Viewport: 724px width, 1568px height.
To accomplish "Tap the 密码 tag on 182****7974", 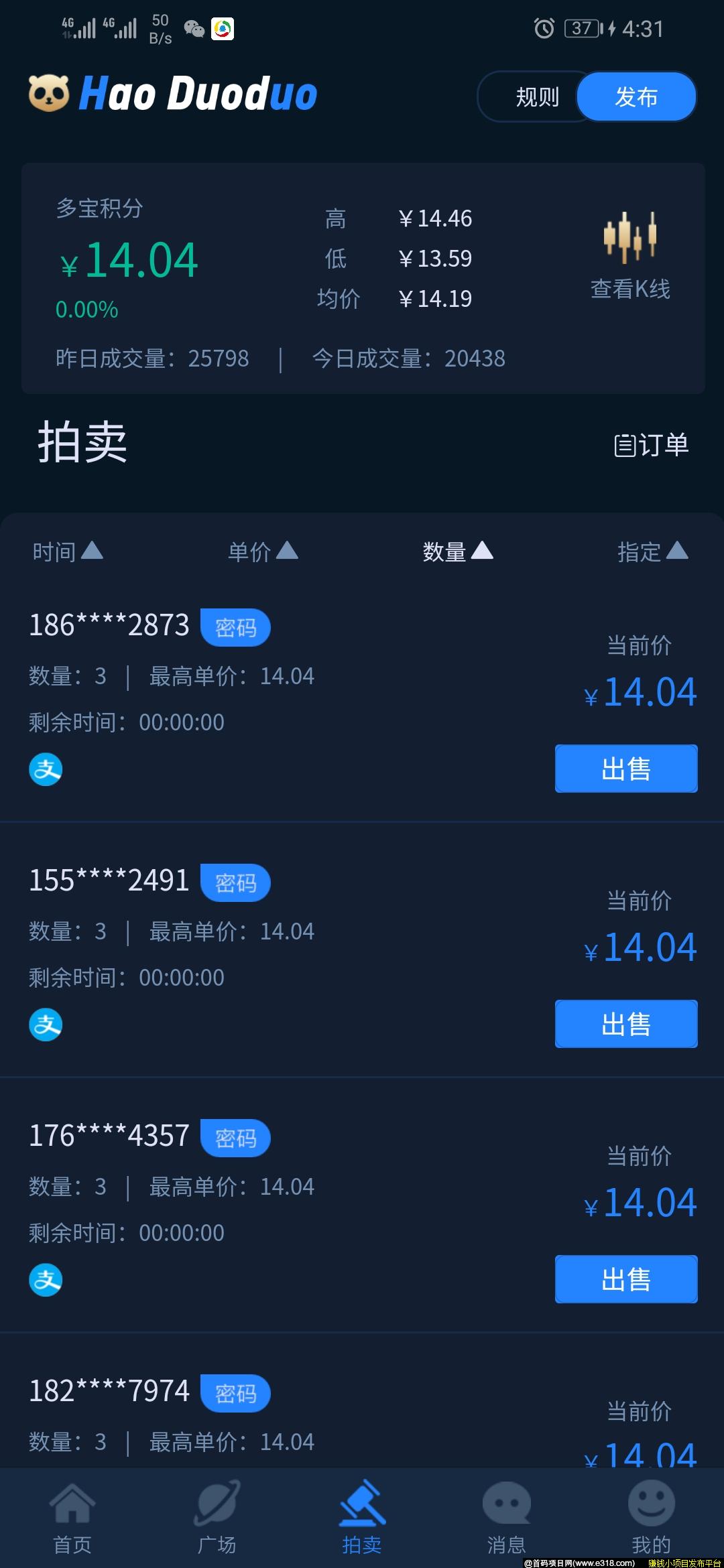I will pos(235,1394).
